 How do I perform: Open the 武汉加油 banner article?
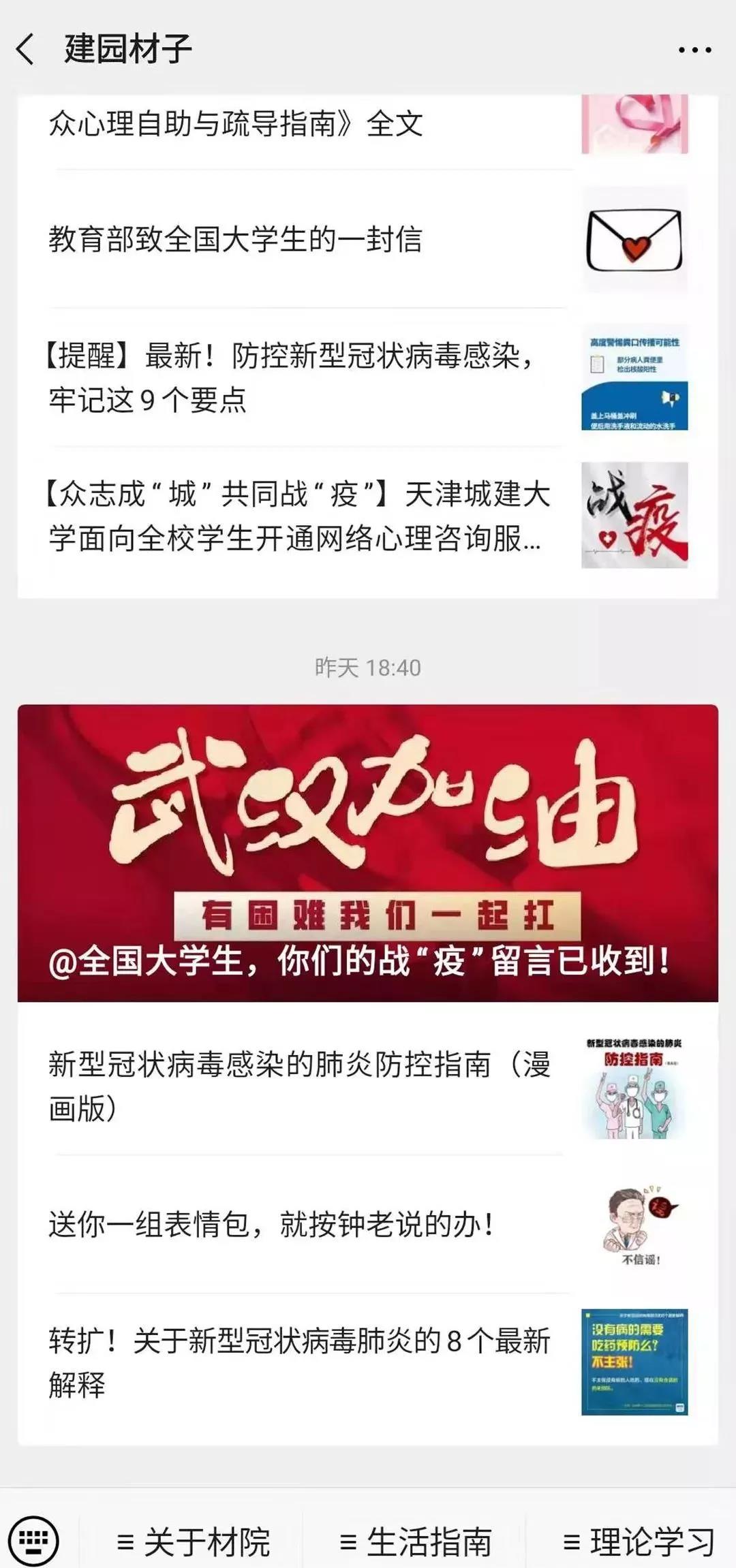(368, 853)
